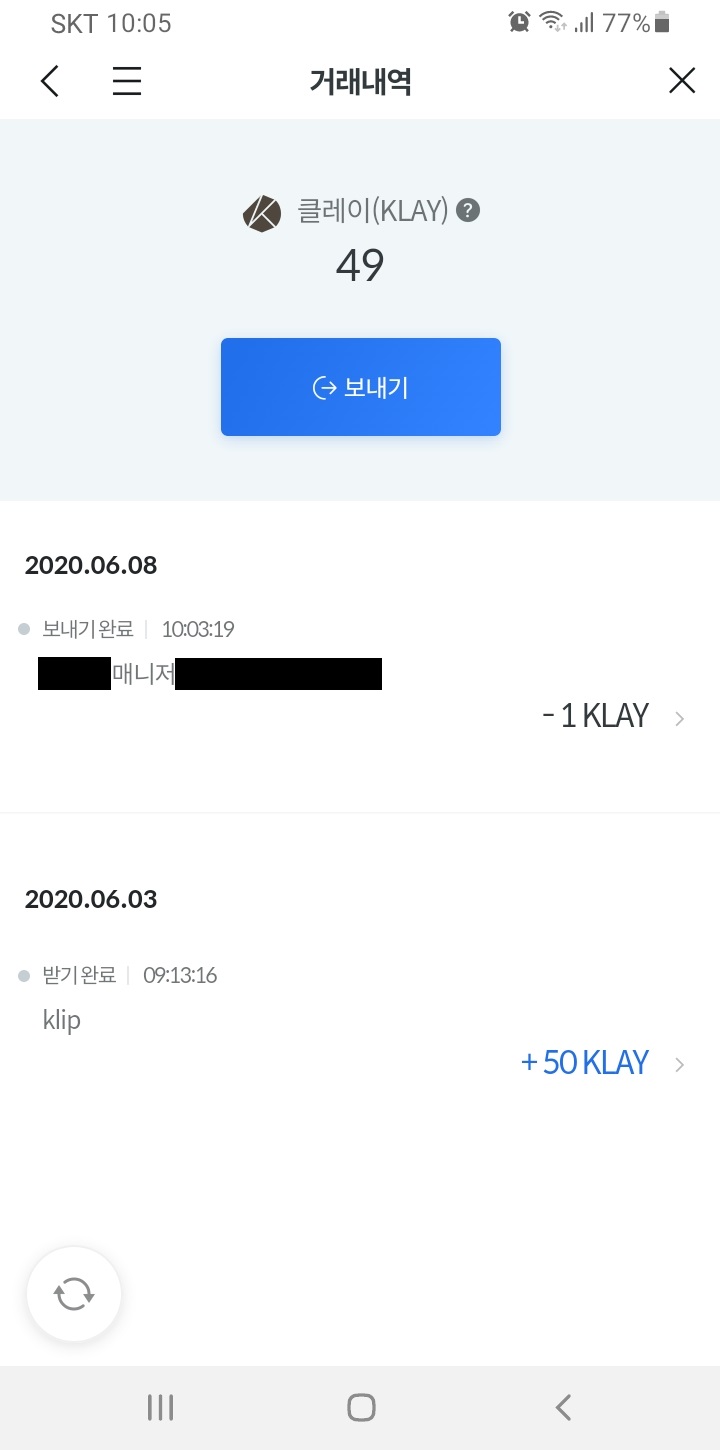
Task: Open the hamburger menu in the header
Action: point(126,82)
